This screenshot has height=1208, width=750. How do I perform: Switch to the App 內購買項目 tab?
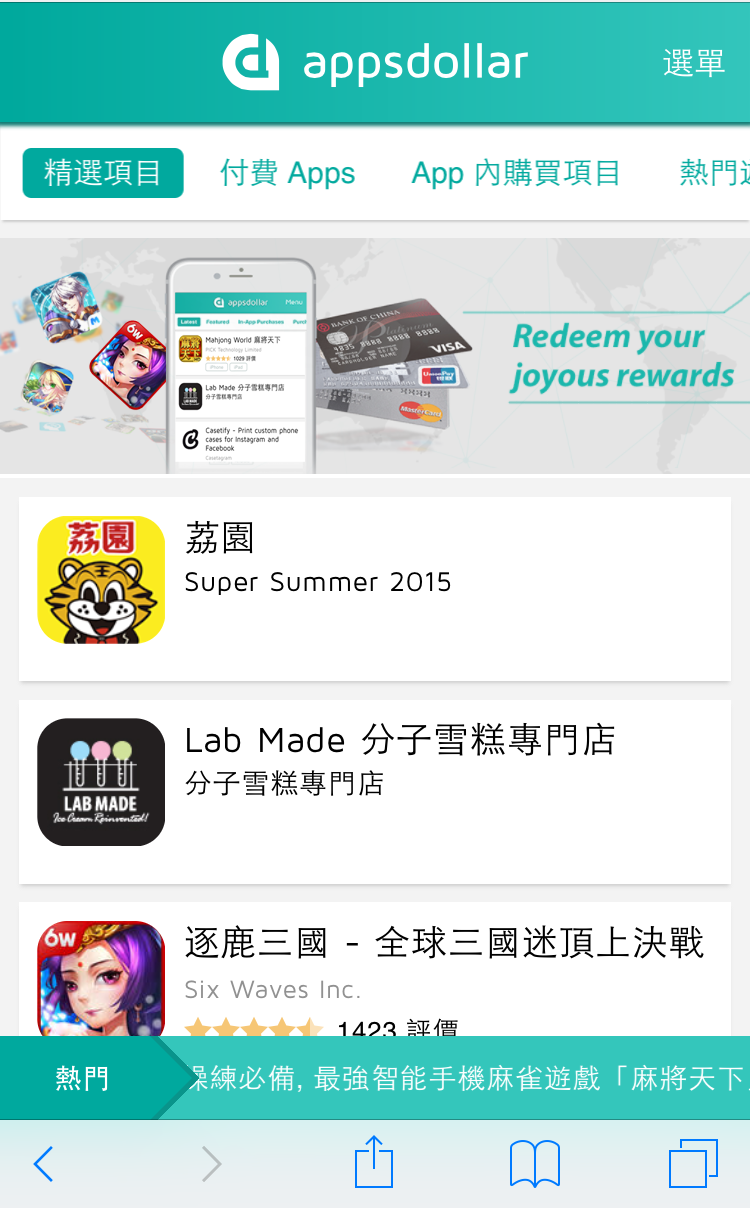(515, 173)
